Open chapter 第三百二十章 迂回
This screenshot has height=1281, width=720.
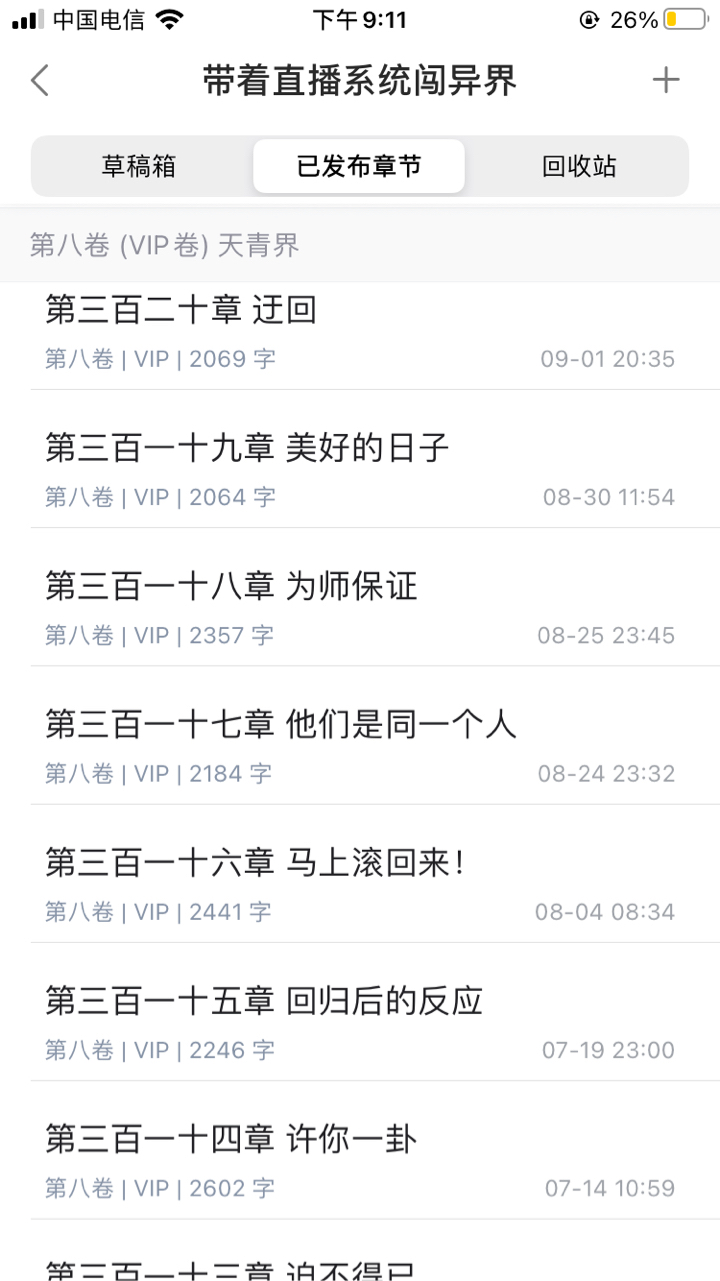[x=360, y=334]
